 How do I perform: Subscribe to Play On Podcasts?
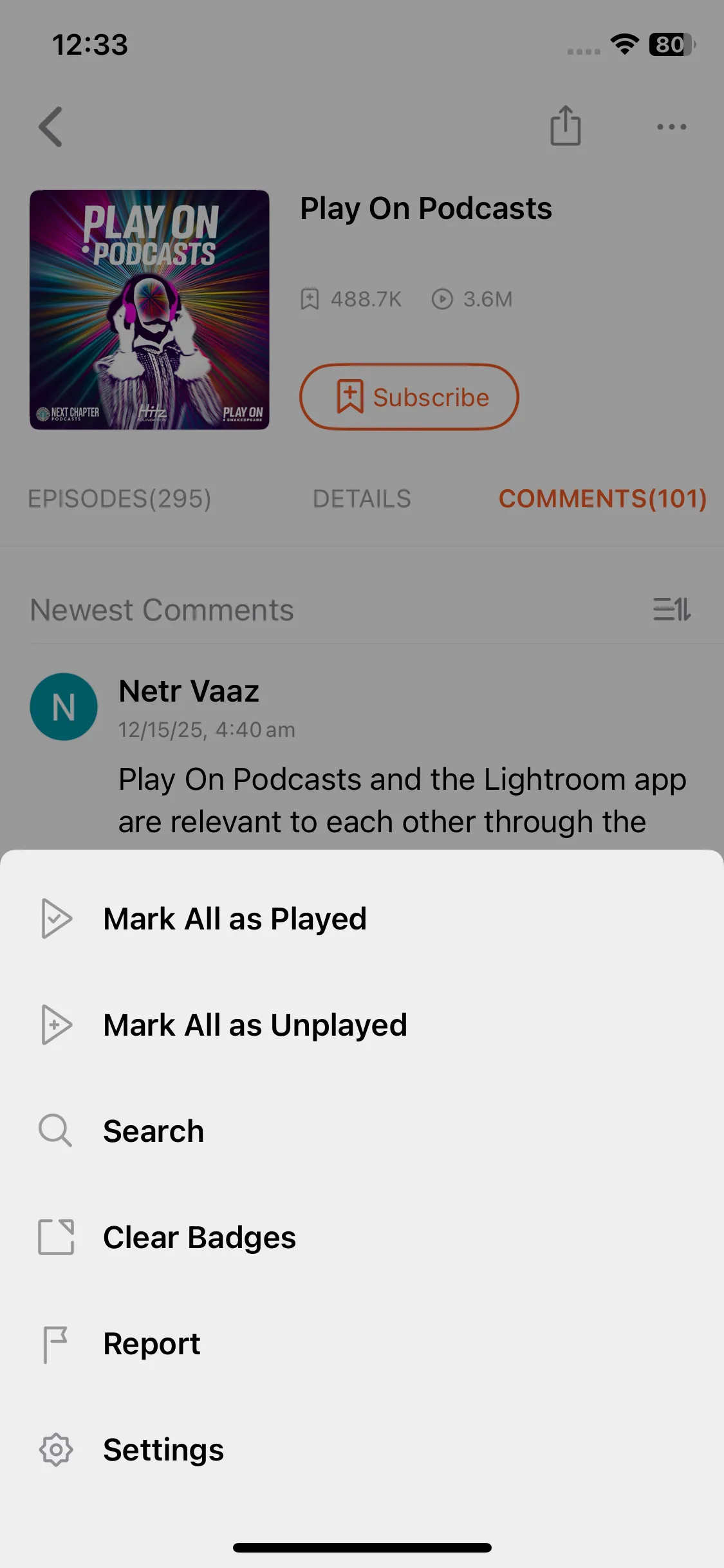point(409,397)
